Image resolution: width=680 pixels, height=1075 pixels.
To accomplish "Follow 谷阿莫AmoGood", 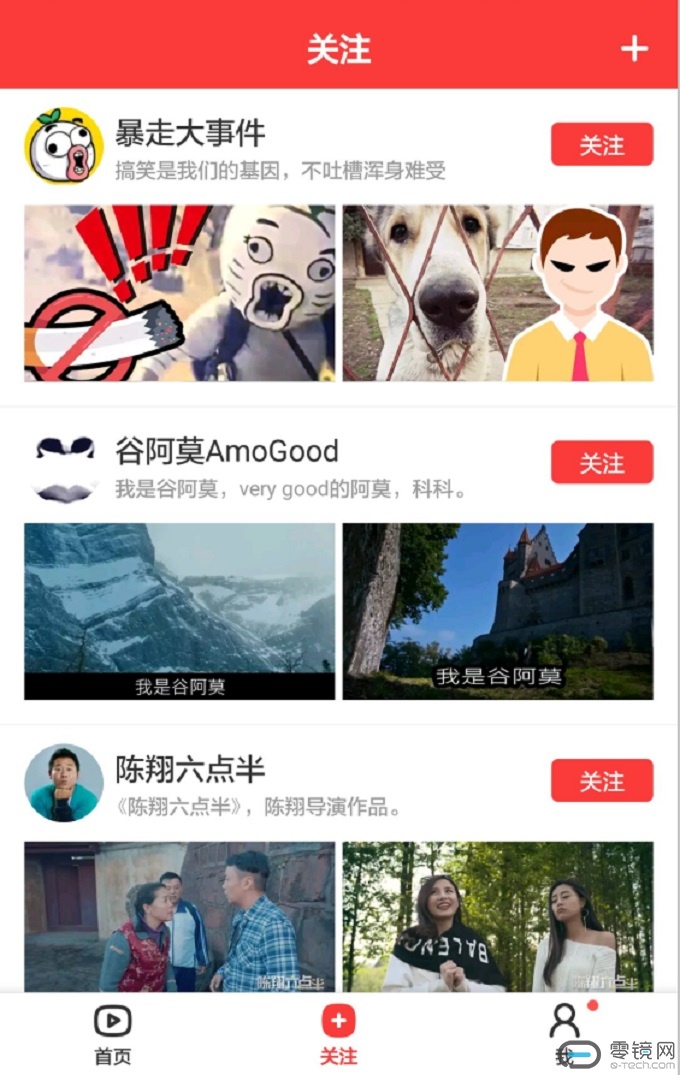I will (601, 463).
